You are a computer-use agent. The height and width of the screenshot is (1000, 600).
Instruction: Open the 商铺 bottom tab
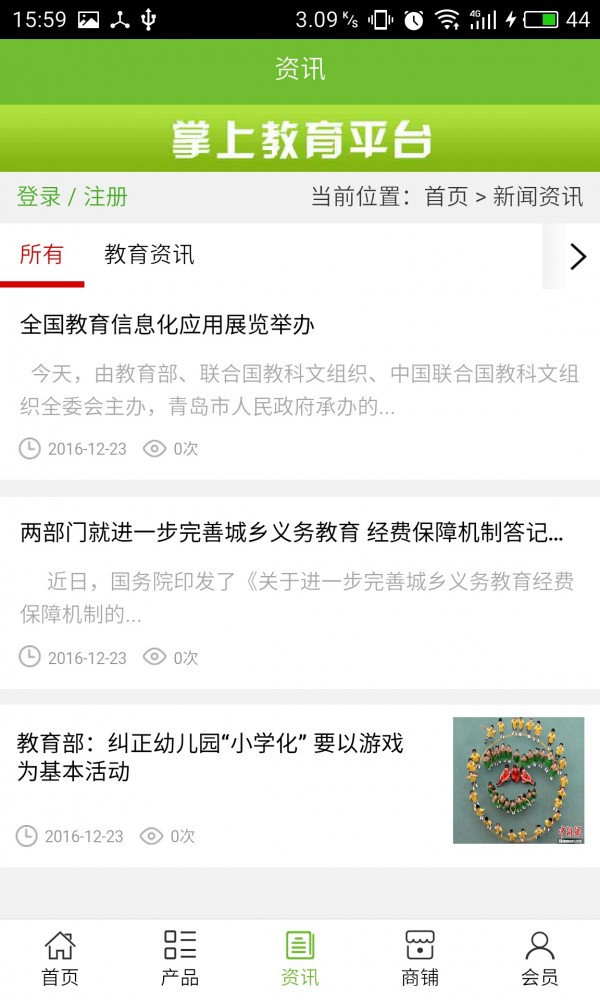pyautogui.click(x=420, y=959)
